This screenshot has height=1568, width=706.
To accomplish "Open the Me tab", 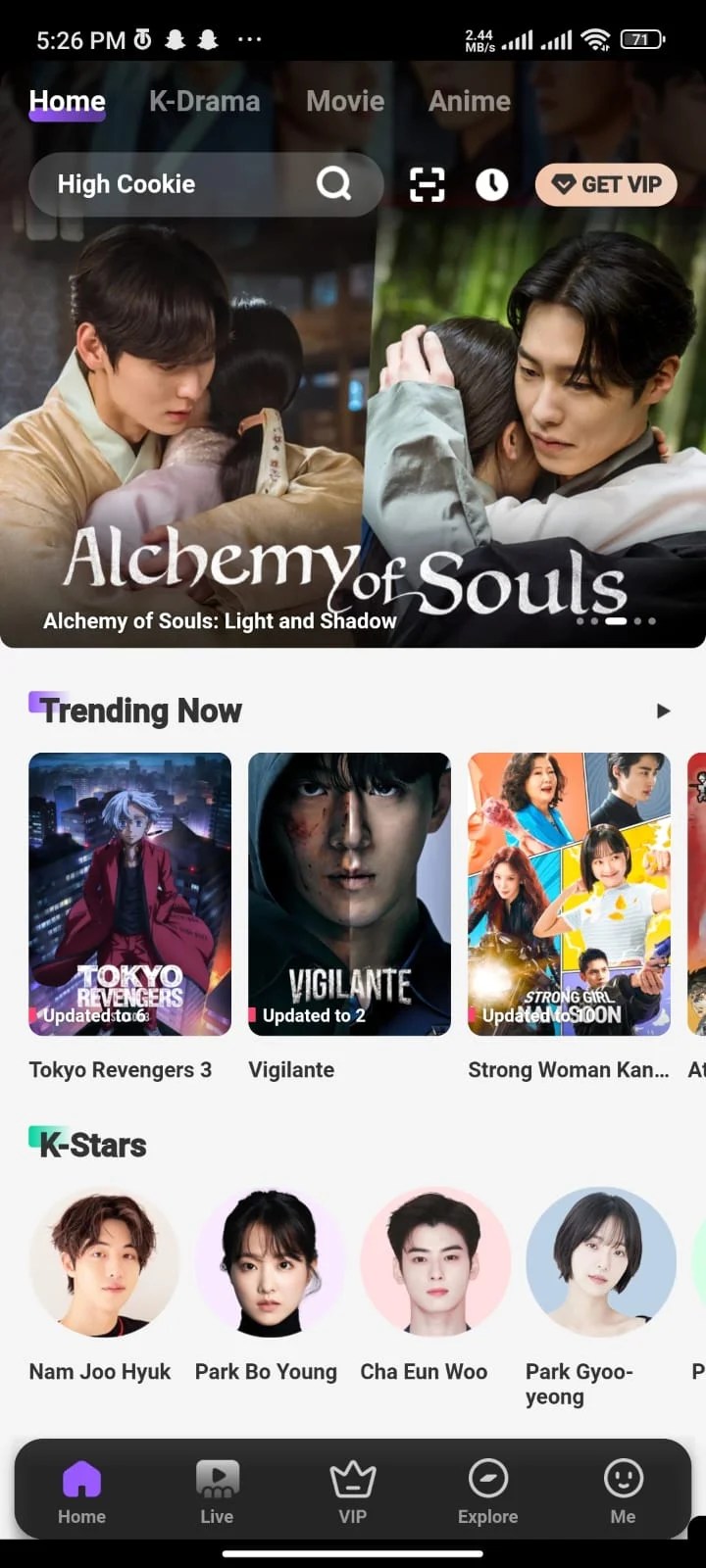I will 623,1491.
